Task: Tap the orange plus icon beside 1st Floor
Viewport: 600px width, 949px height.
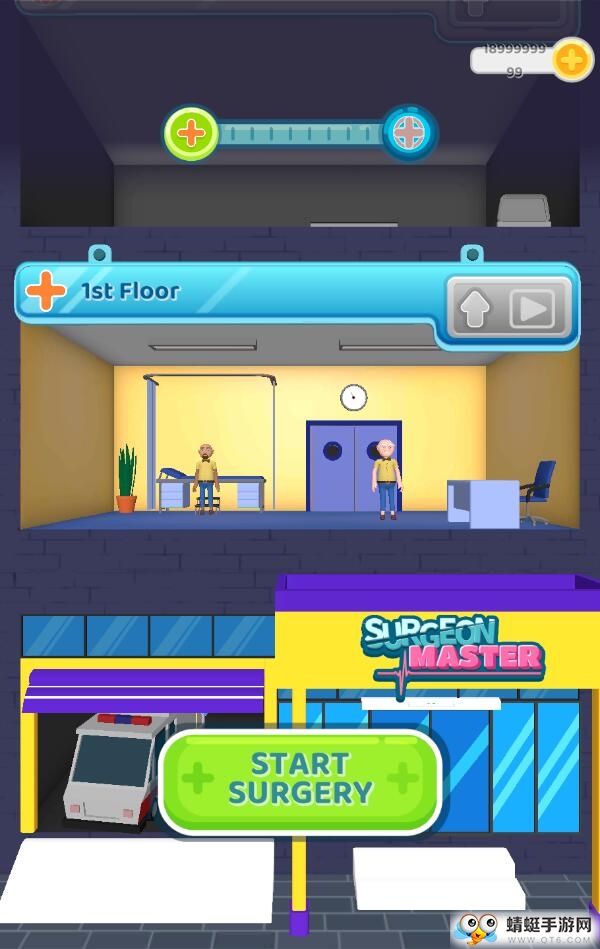Action: click(x=45, y=291)
